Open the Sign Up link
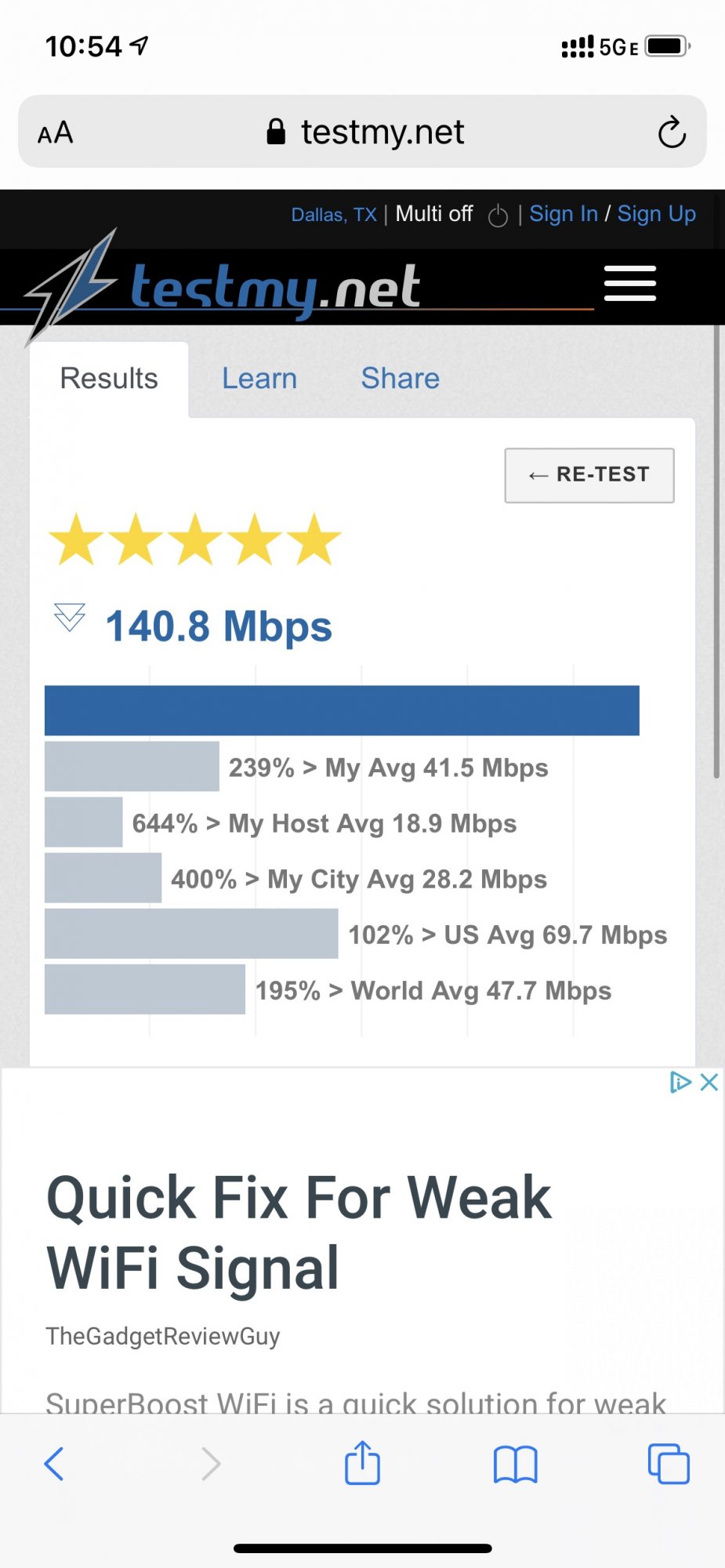Viewport: 725px width, 1568px height. pyautogui.click(x=656, y=214)
